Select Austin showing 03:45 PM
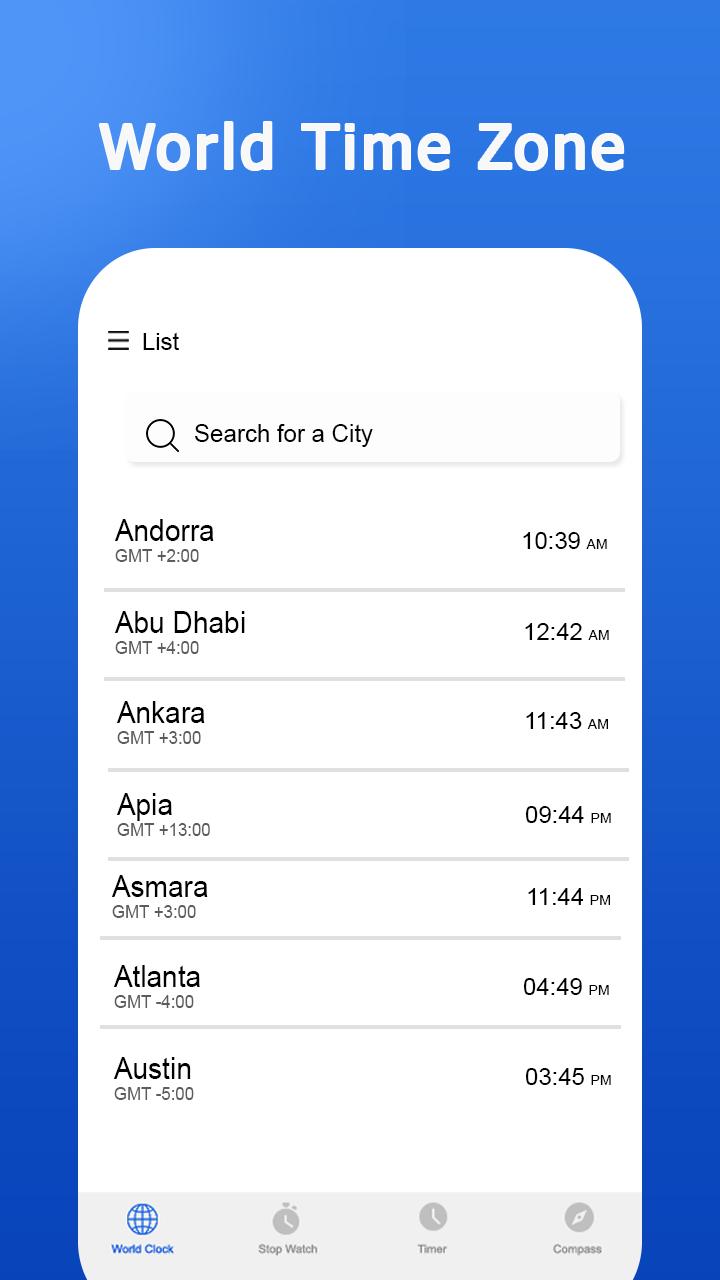720x1280 pixels. click(360, 1077)
